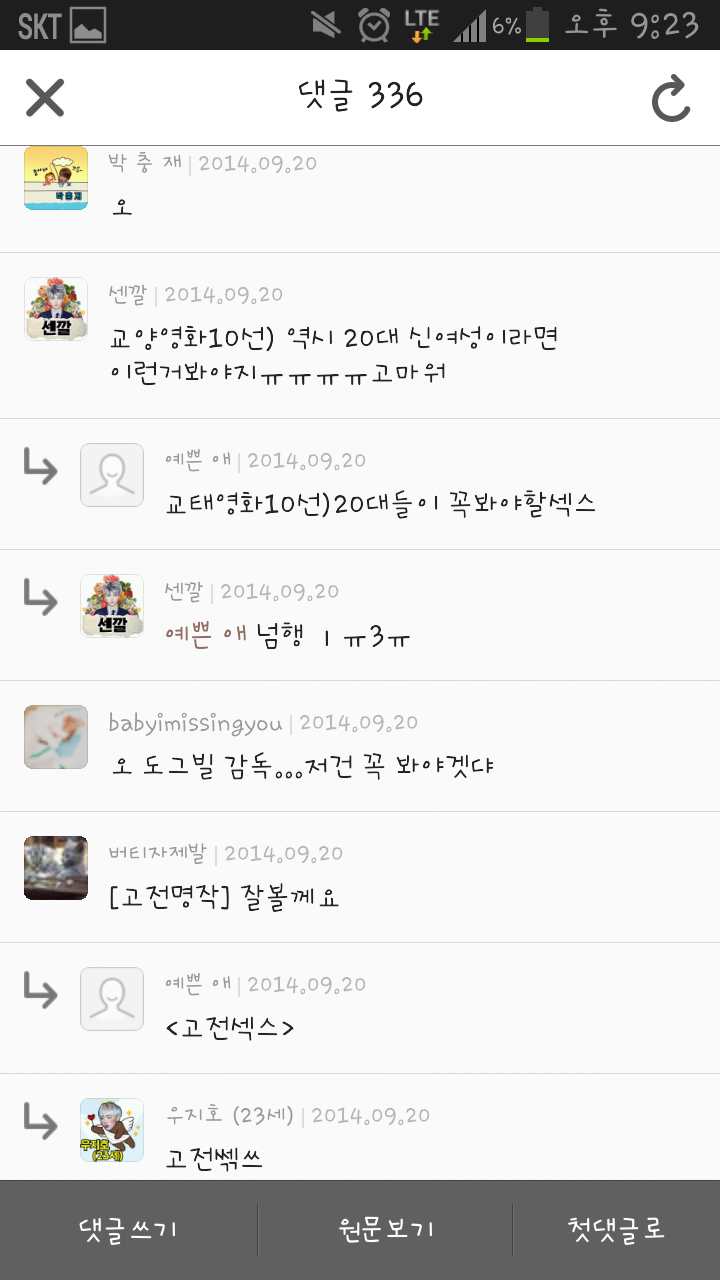Open 박충재's profile picture

tap(56, 178)
